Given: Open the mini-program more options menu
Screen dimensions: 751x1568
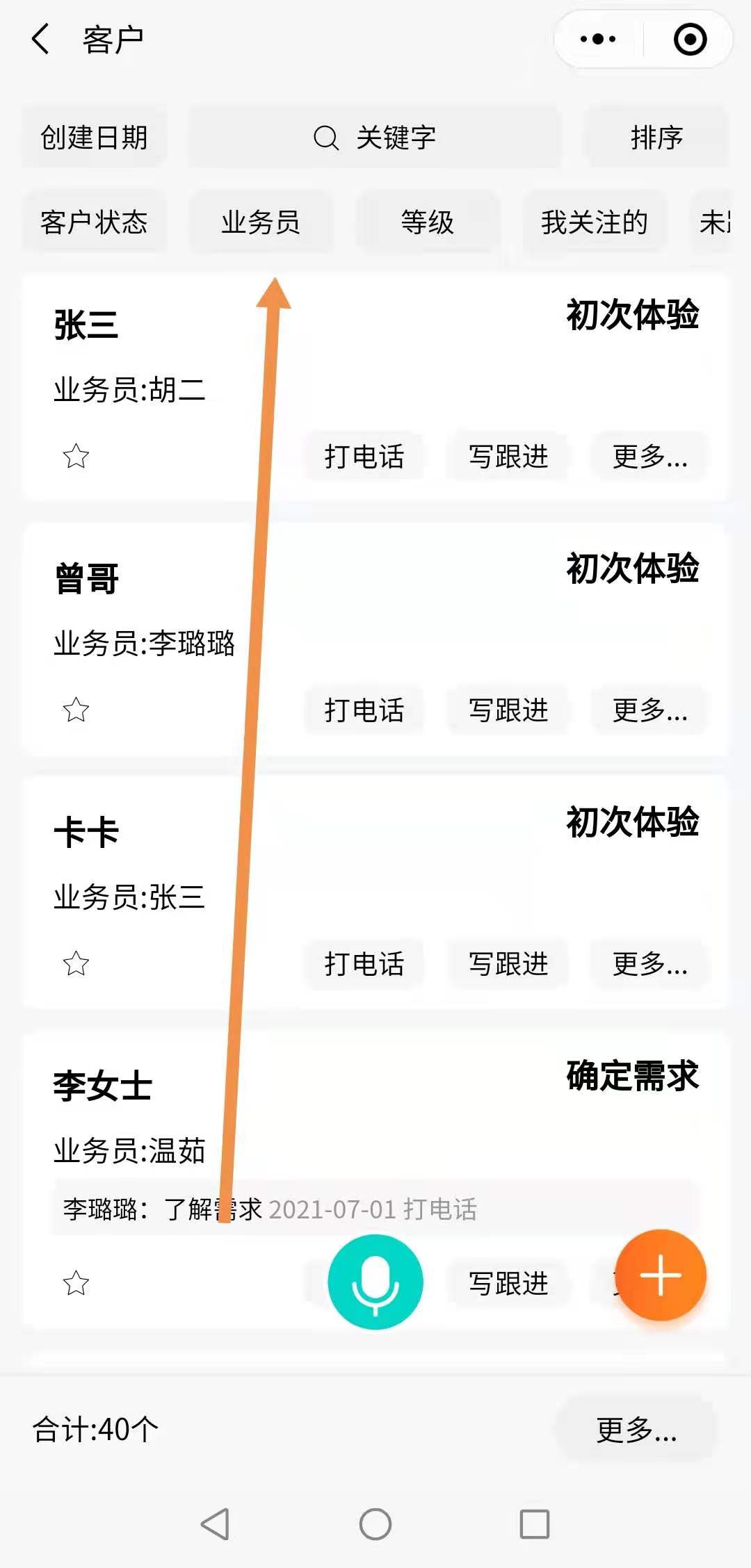Looking at the screenshot, I should coord(598,39).
